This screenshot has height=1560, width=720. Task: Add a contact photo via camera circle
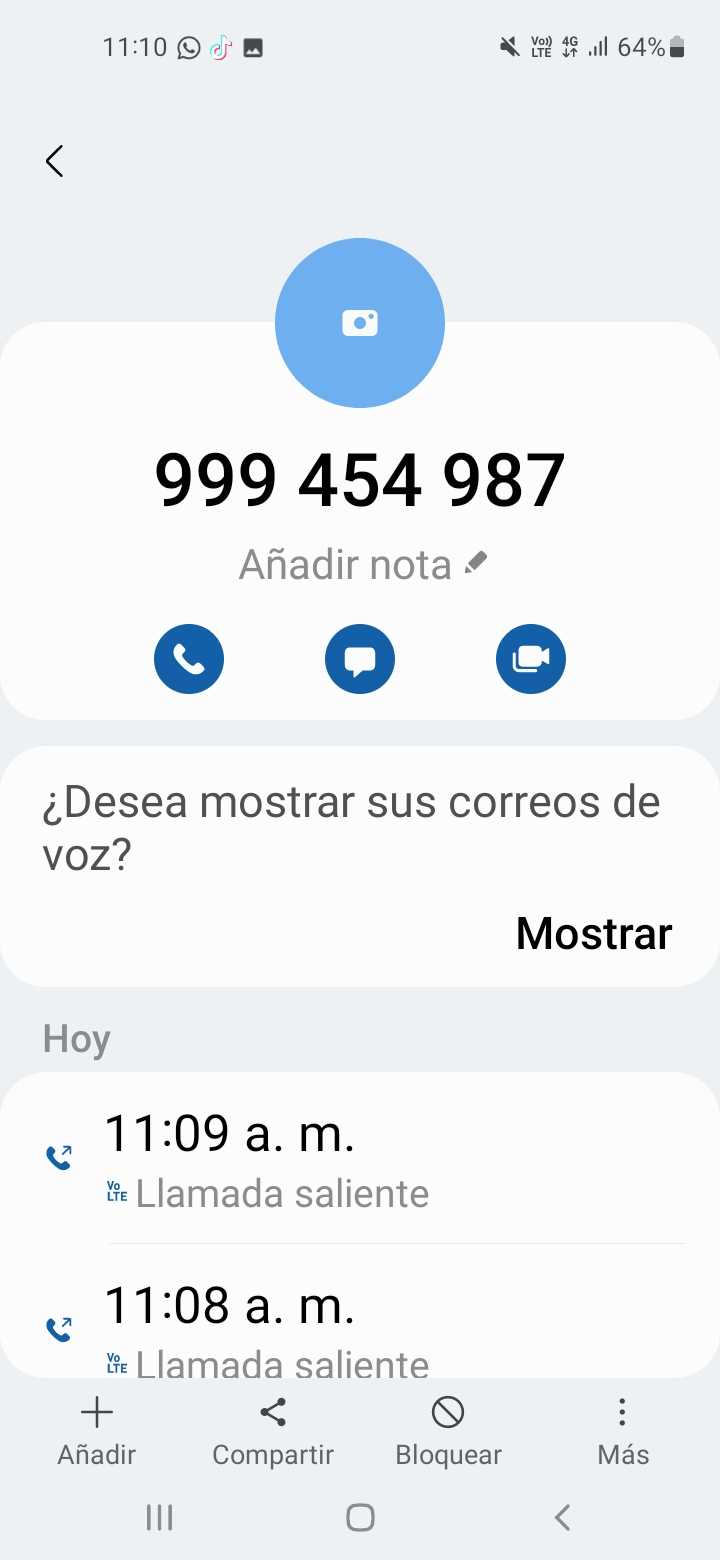(360, 323)
